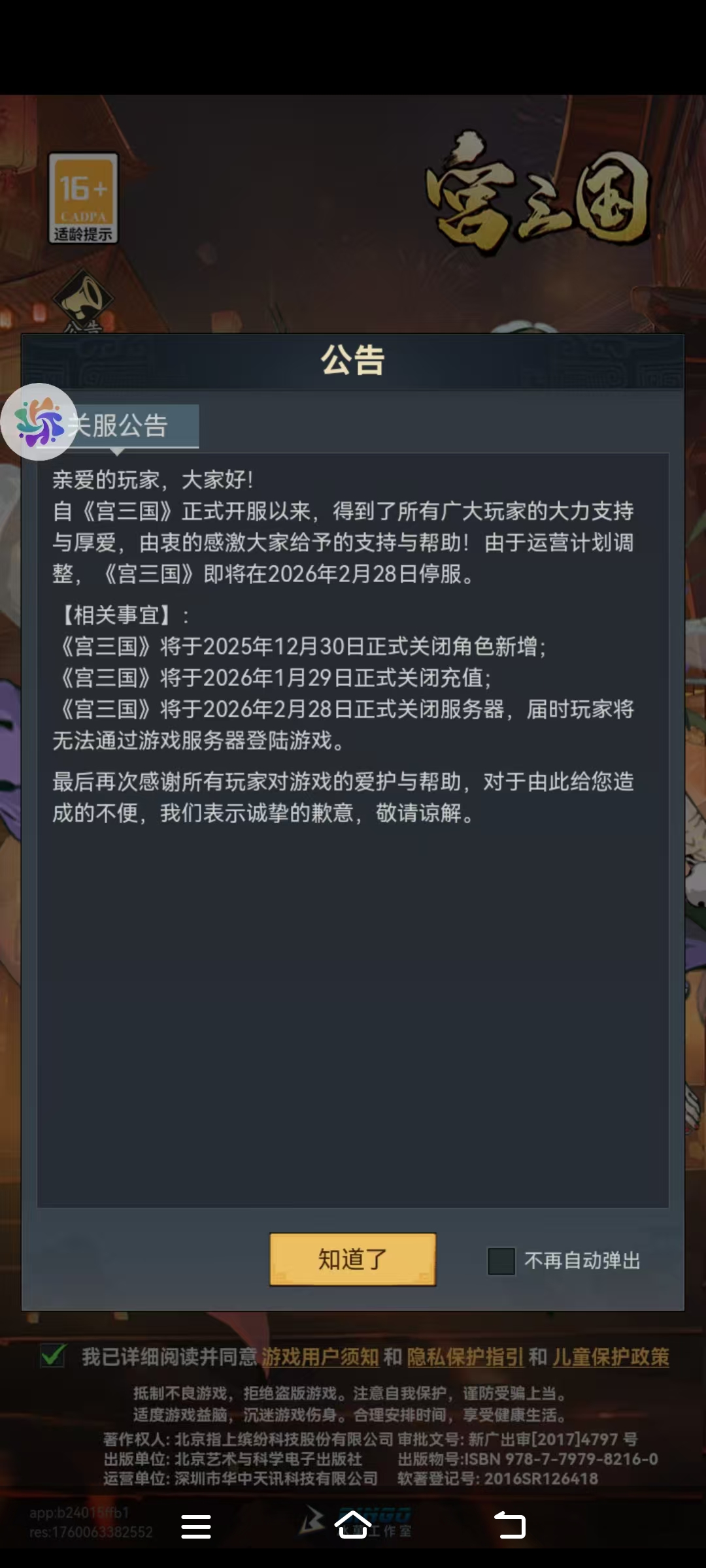Uncheck the user agreement consent checkbox

53,1356
